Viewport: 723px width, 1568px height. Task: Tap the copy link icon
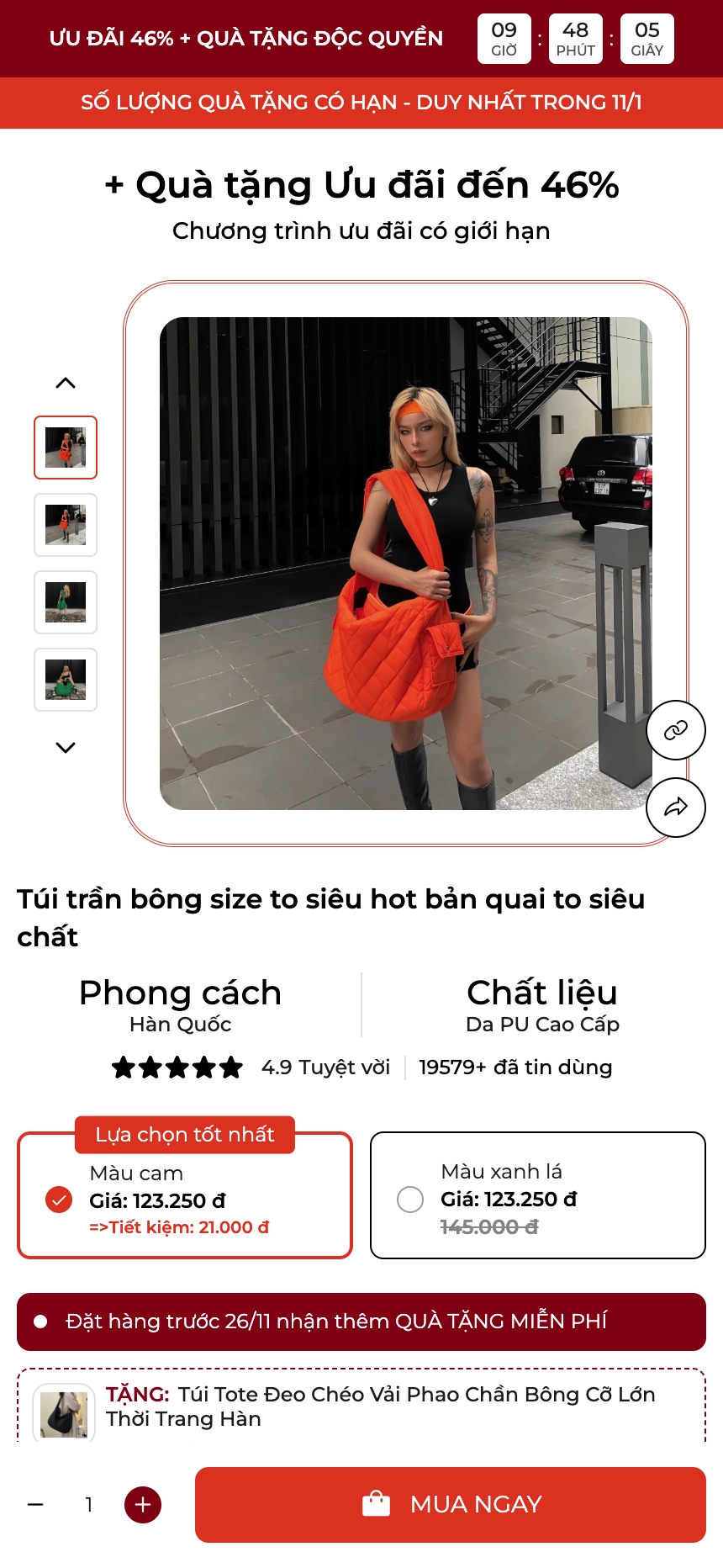675,730
